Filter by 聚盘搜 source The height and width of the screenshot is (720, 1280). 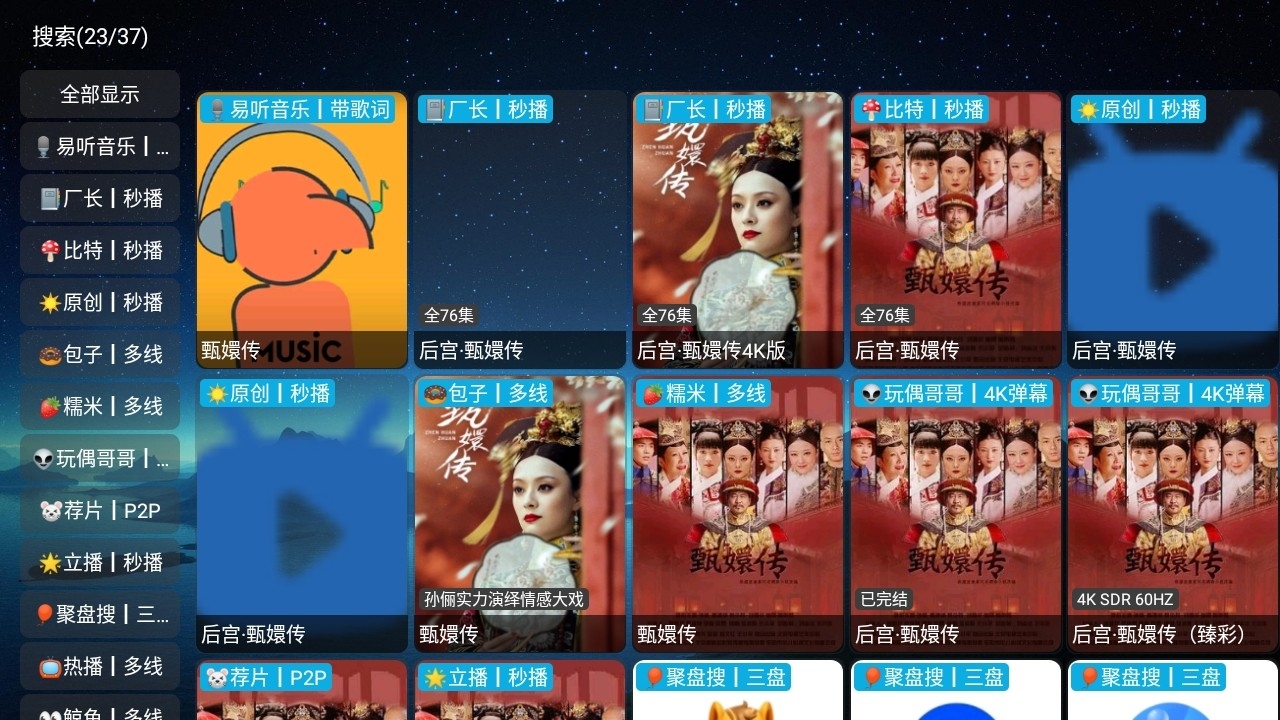[x=100, y=614]
